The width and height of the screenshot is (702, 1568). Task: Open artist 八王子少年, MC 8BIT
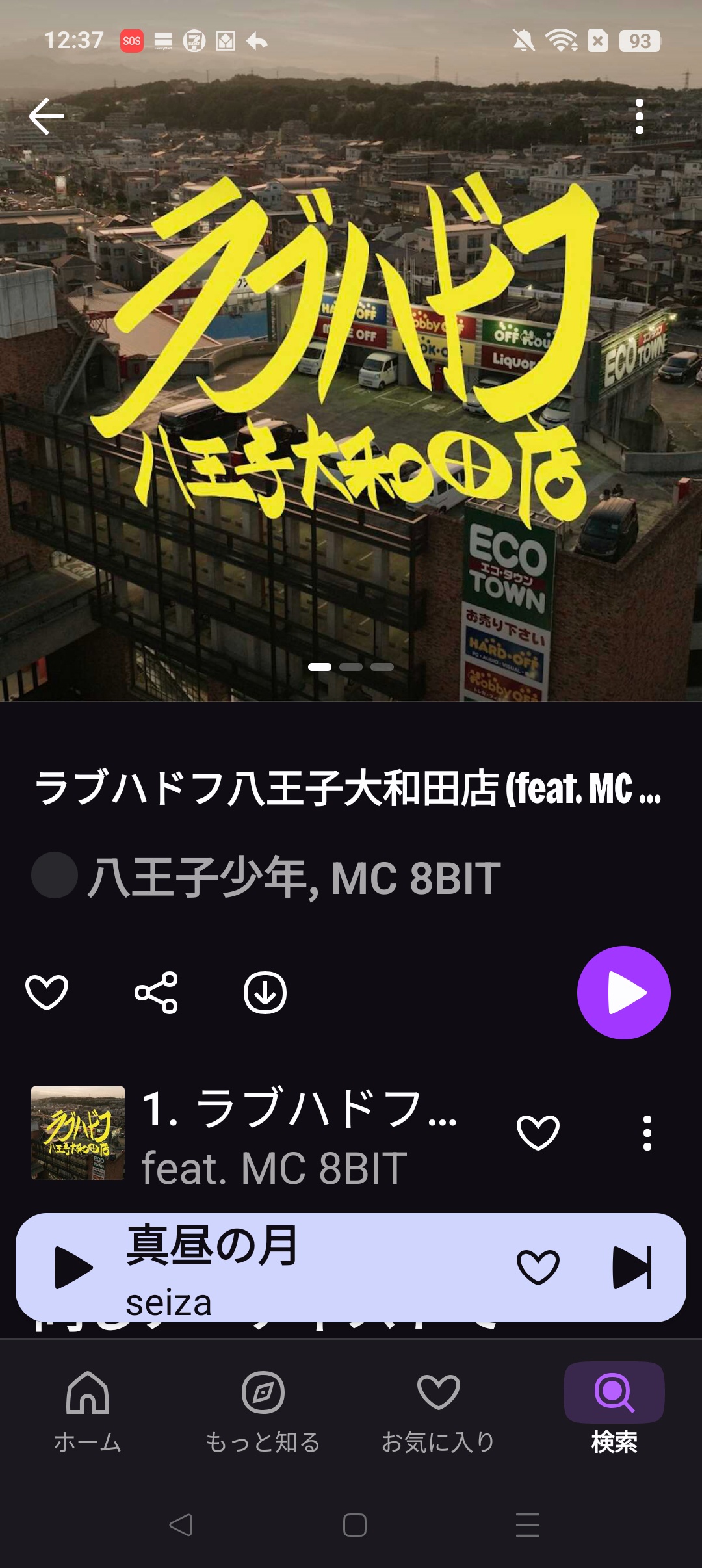point(266,876)
